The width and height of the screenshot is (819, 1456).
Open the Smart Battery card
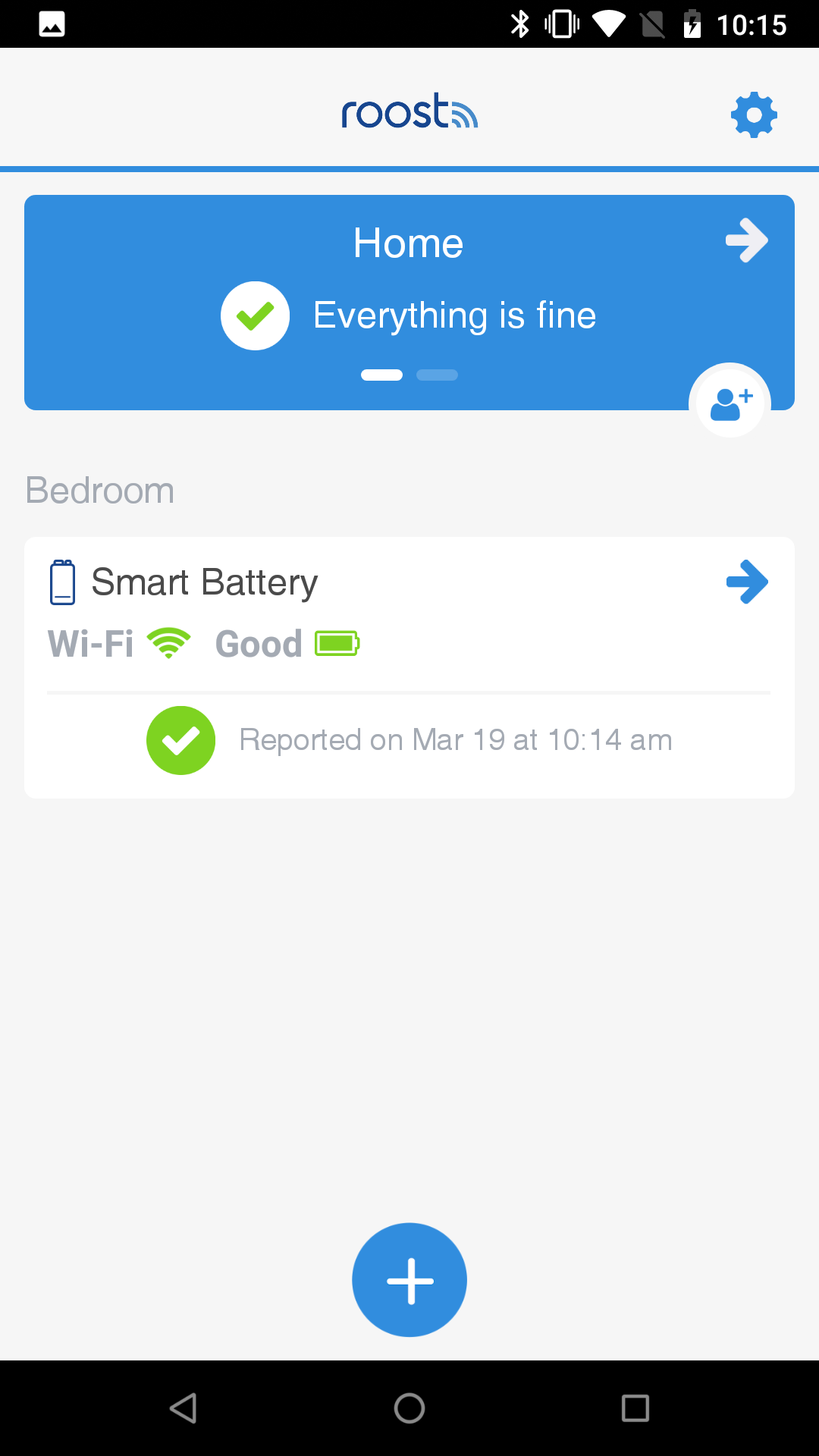[x=409, y=667]
